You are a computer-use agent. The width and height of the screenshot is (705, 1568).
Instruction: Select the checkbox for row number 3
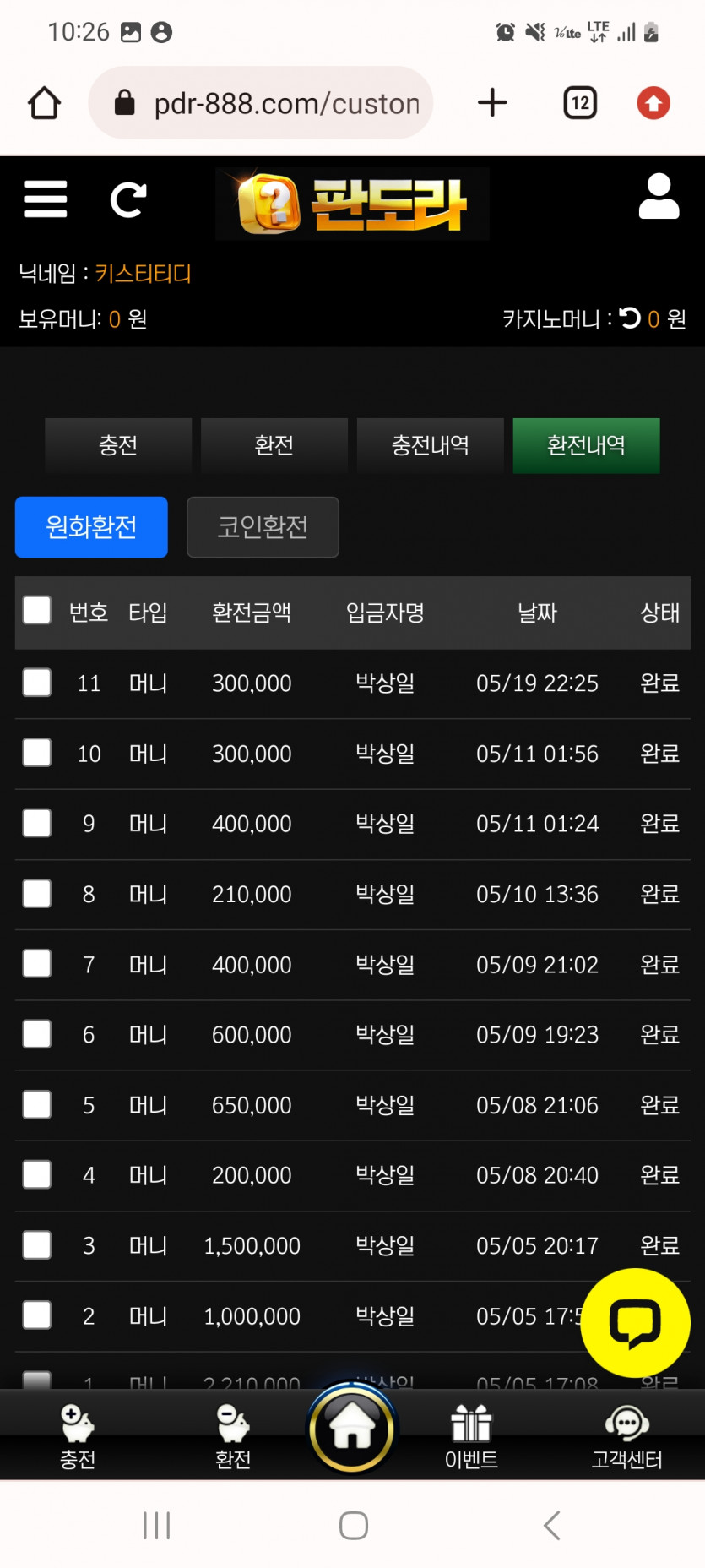tap(37, 1245)
